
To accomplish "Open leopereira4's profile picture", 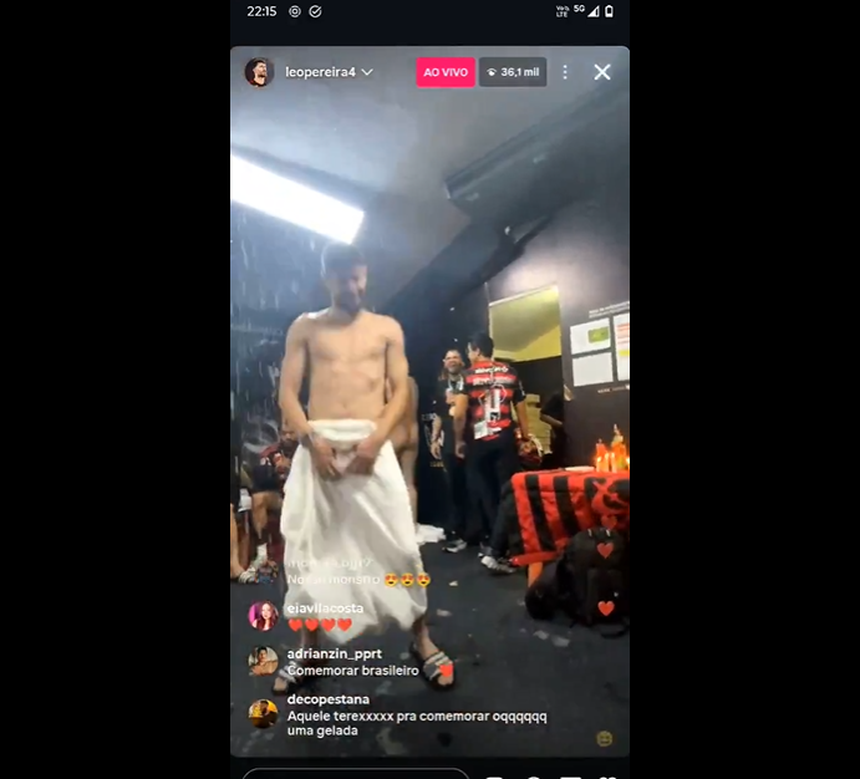I will point(259,72).
